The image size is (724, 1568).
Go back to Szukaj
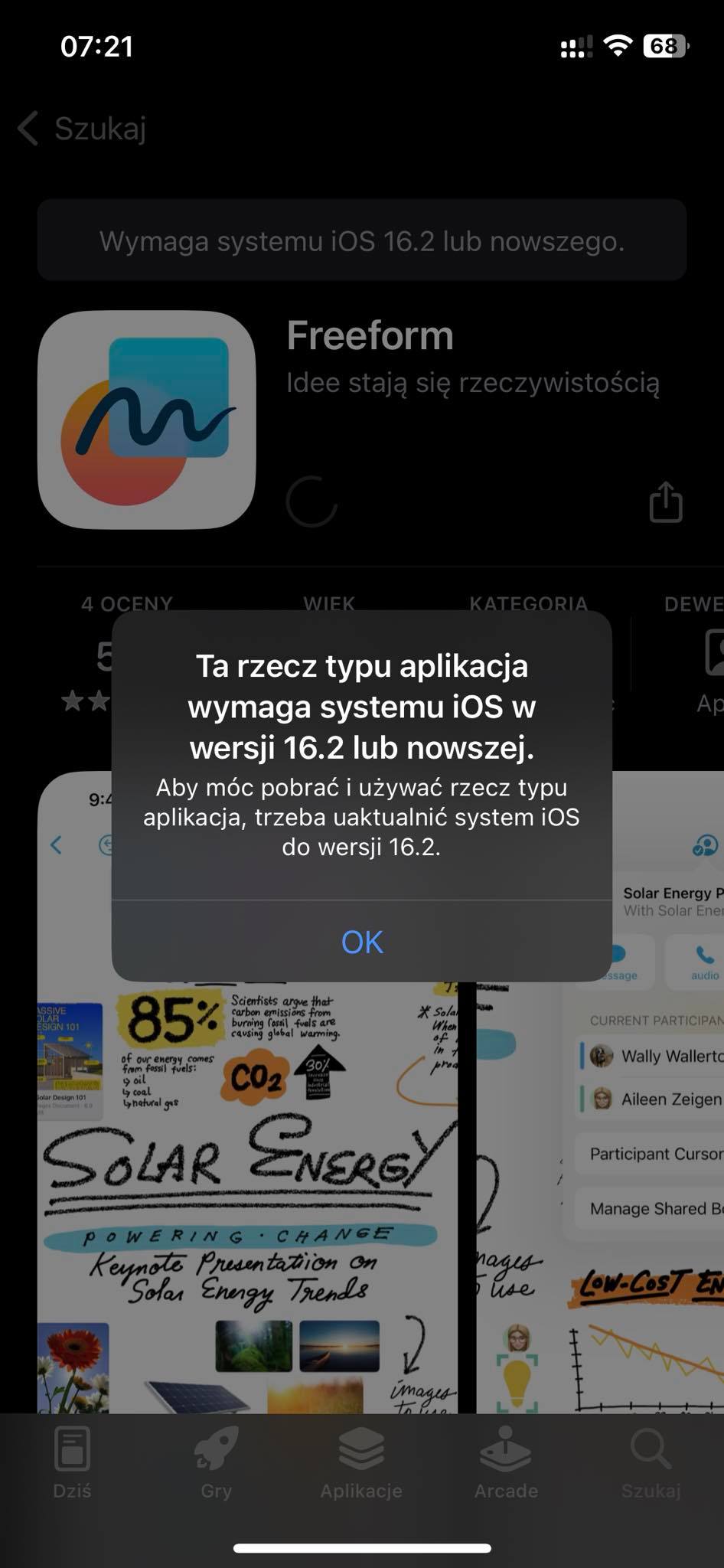(x=83, y=129)
